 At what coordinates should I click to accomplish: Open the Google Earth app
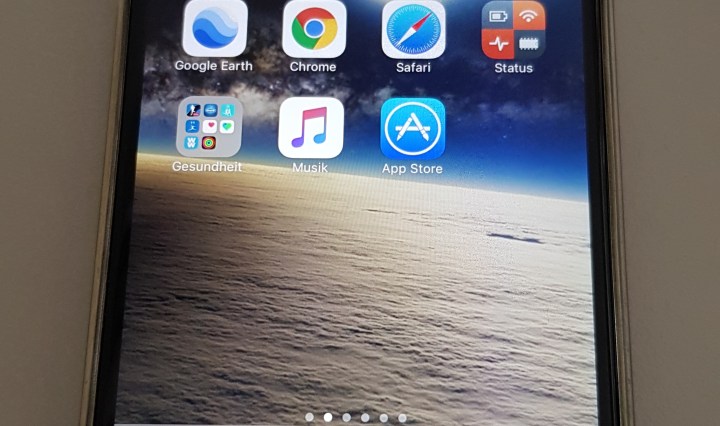(x=214, y=29)
